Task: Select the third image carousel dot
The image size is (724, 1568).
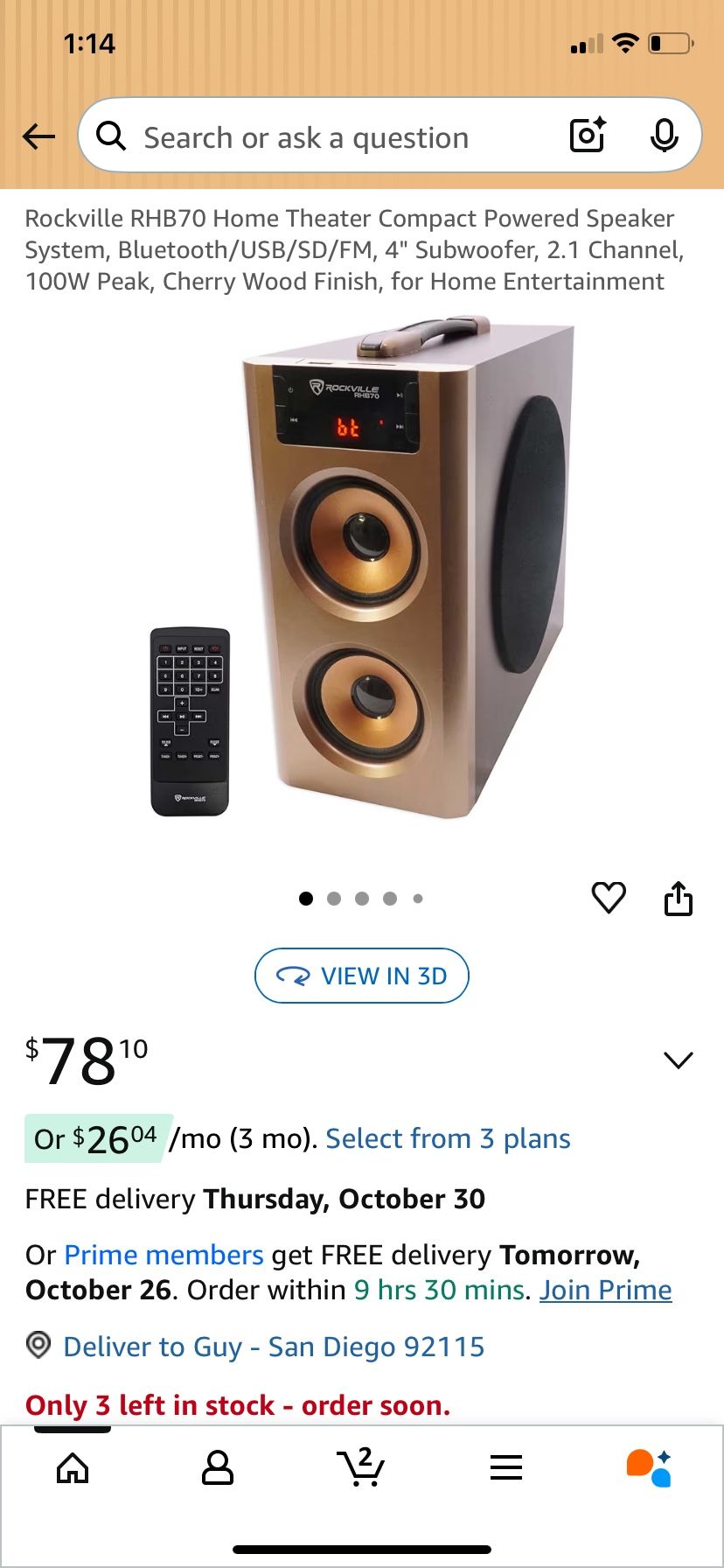Action: pos(362,899)
